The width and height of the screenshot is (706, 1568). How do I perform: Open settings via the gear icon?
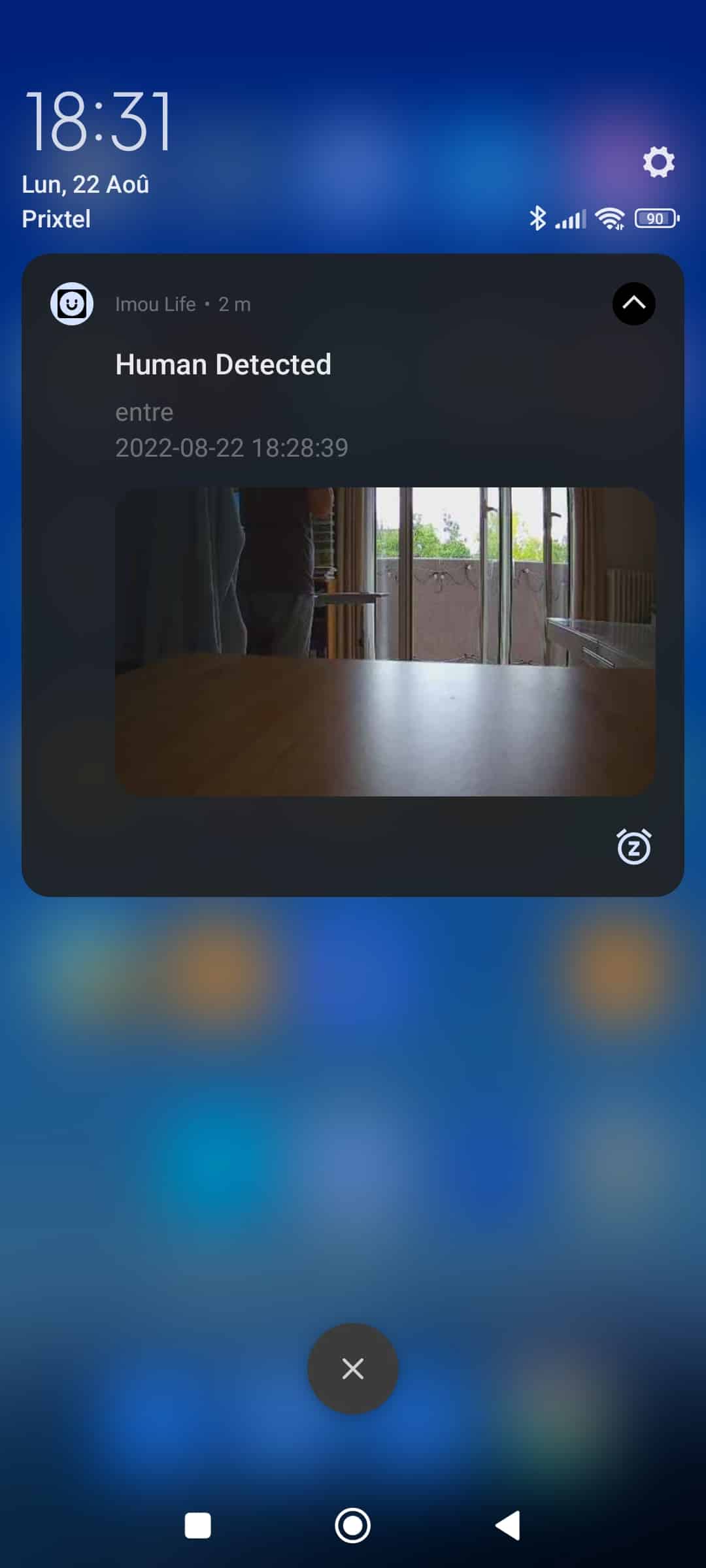(x=658, y=162)
